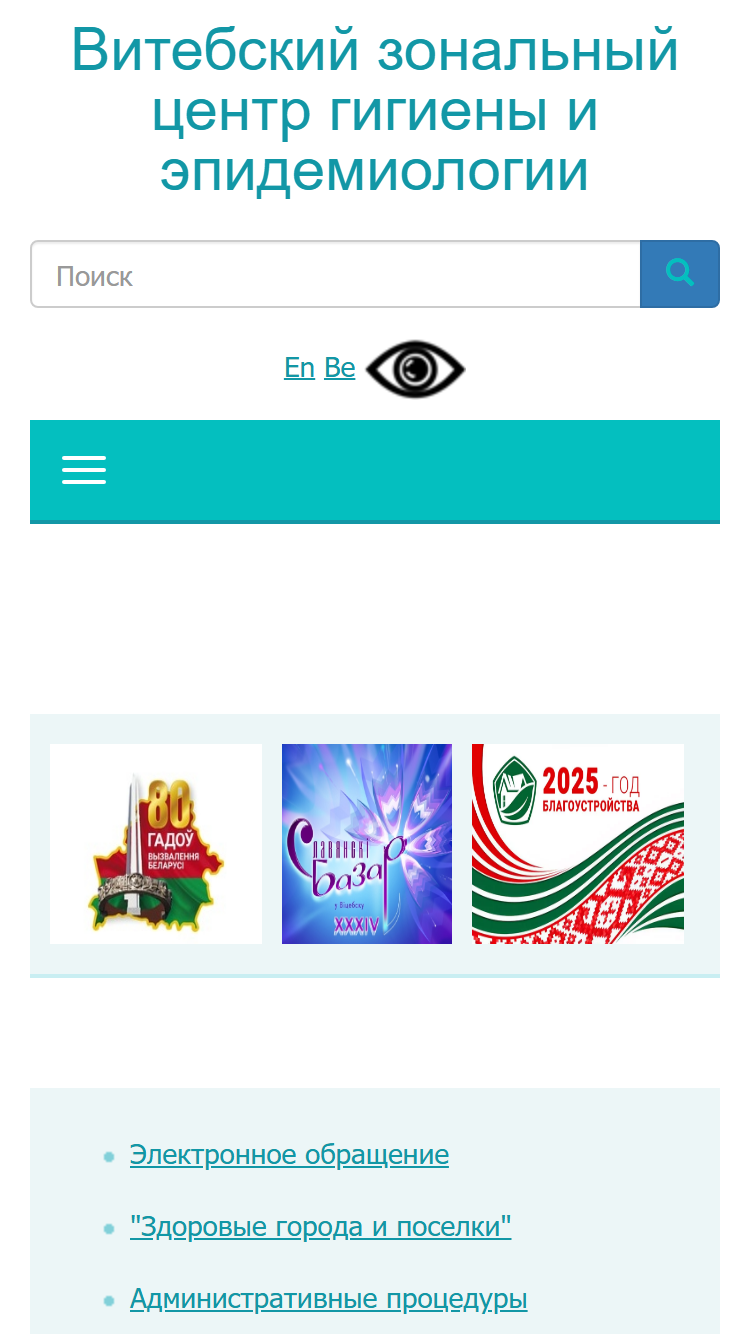750x1334 pixels.
Task: Open the Электронное обращение link
Action: pyautogui.click(x=289, y=1155)
